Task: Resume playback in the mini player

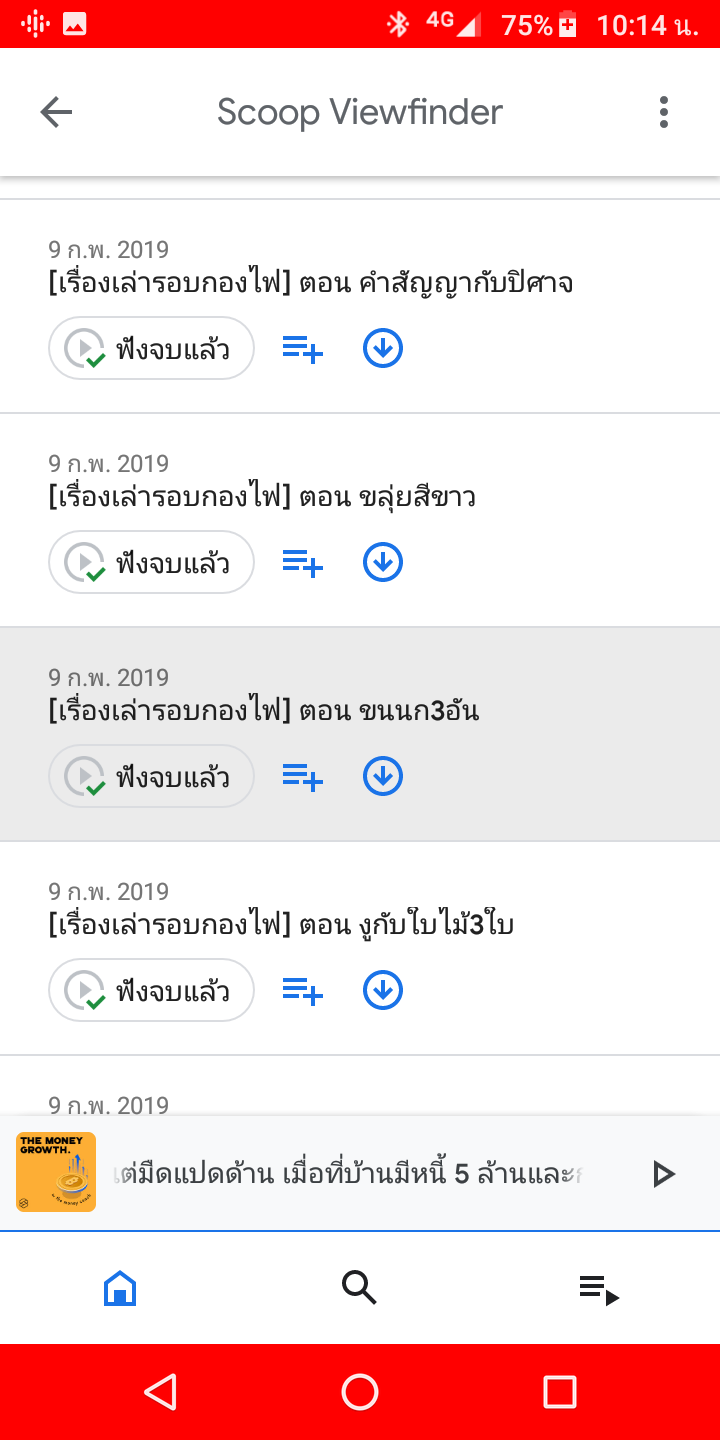Action: pos(662,1173)
